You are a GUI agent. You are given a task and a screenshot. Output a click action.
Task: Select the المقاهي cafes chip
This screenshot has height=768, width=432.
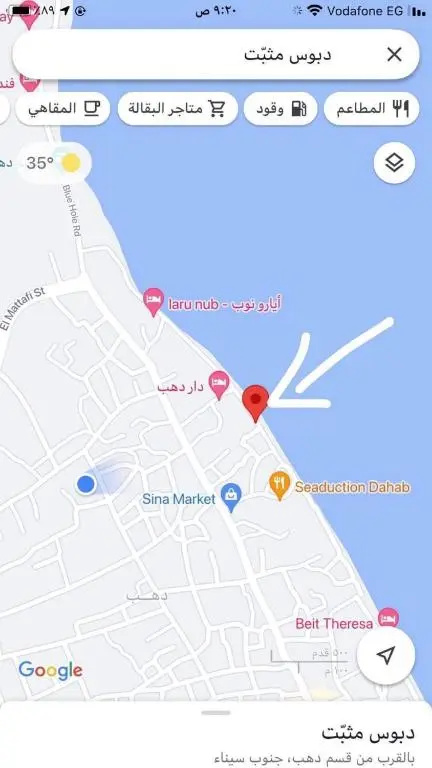63,109
